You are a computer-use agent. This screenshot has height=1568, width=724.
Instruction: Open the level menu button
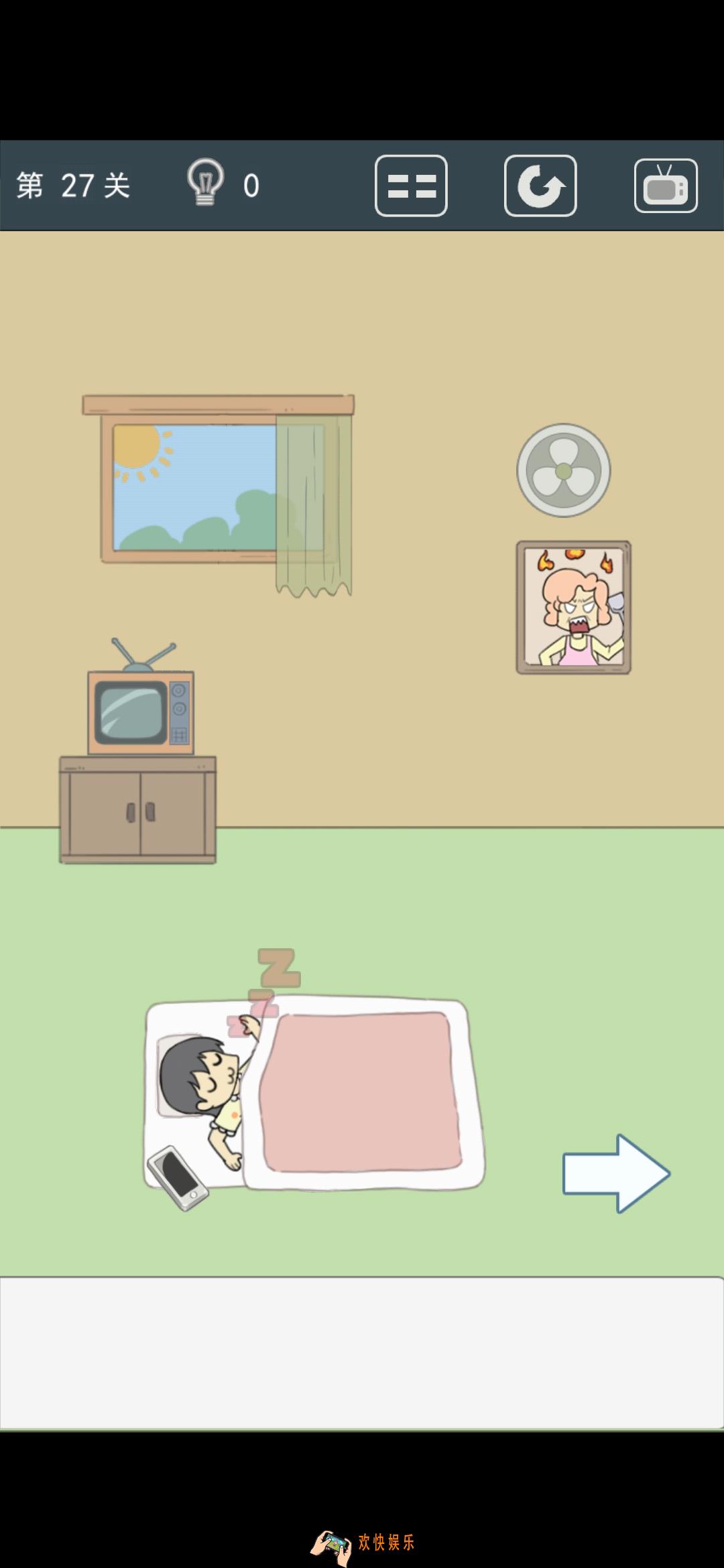(411, 186)
